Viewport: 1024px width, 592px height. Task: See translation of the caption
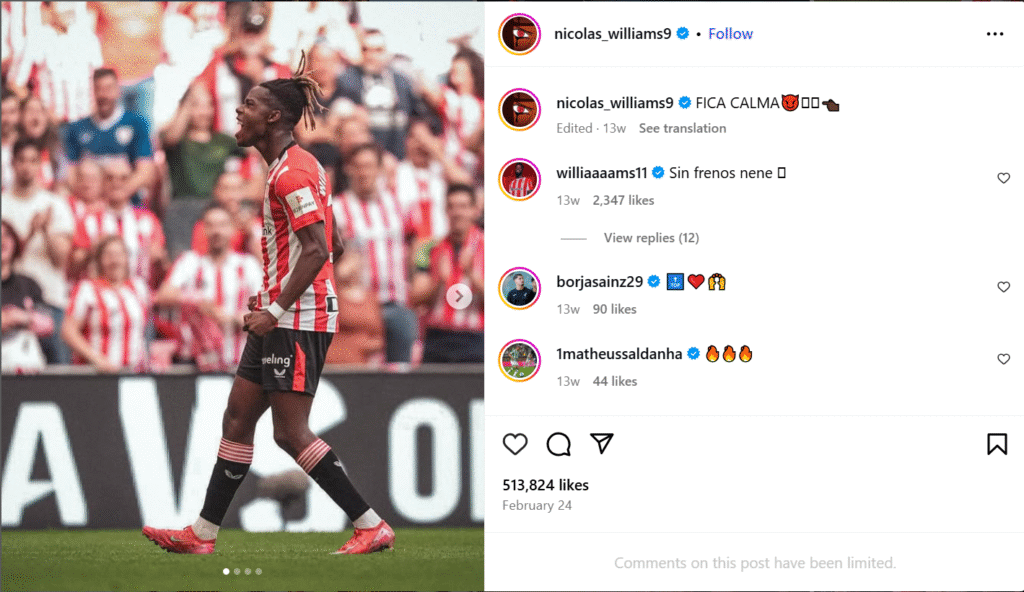[682, 128]
